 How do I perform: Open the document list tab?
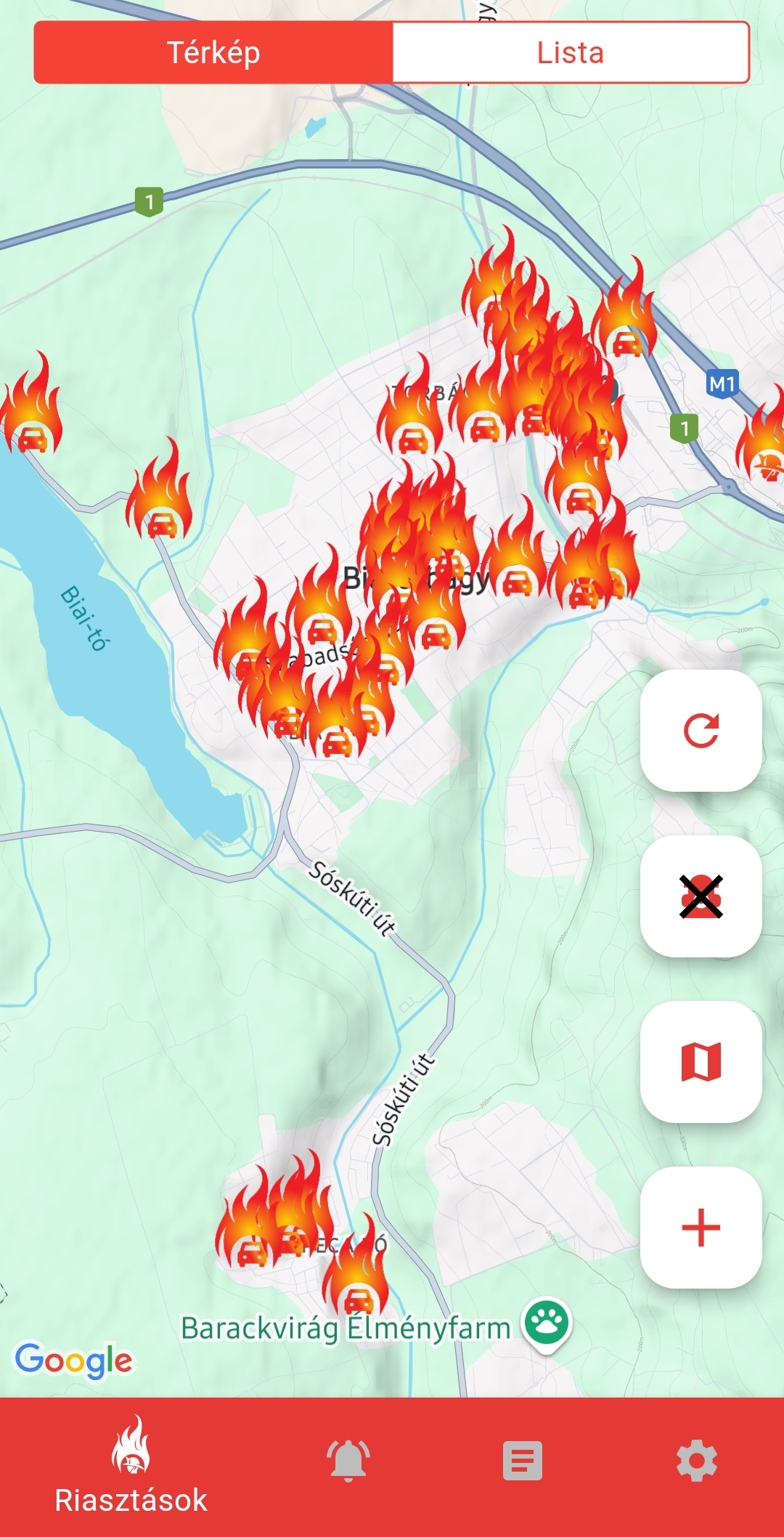[x=523, y=1461]
